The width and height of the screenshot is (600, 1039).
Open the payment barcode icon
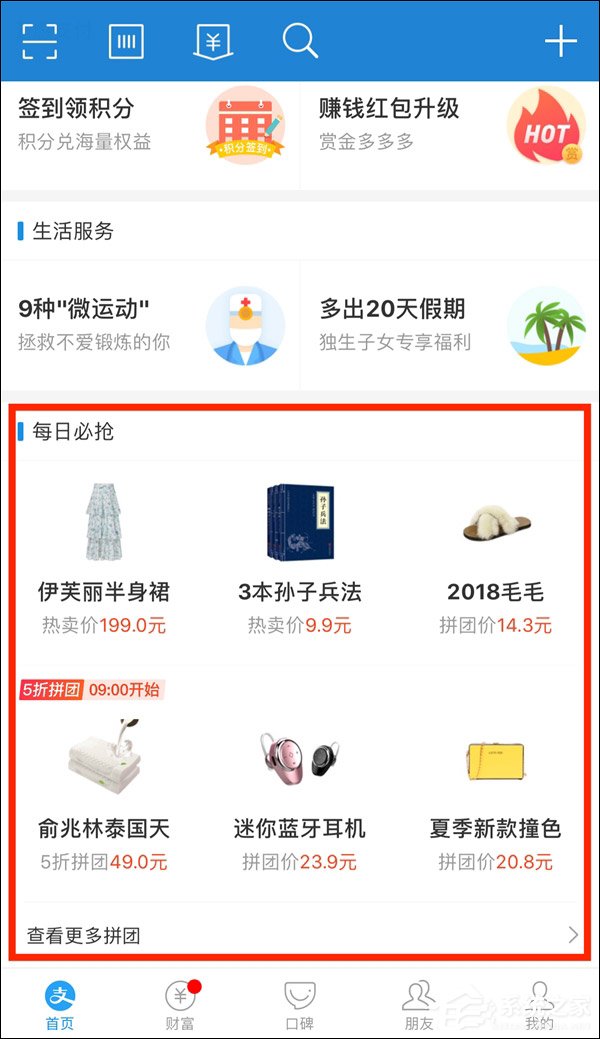127,41
